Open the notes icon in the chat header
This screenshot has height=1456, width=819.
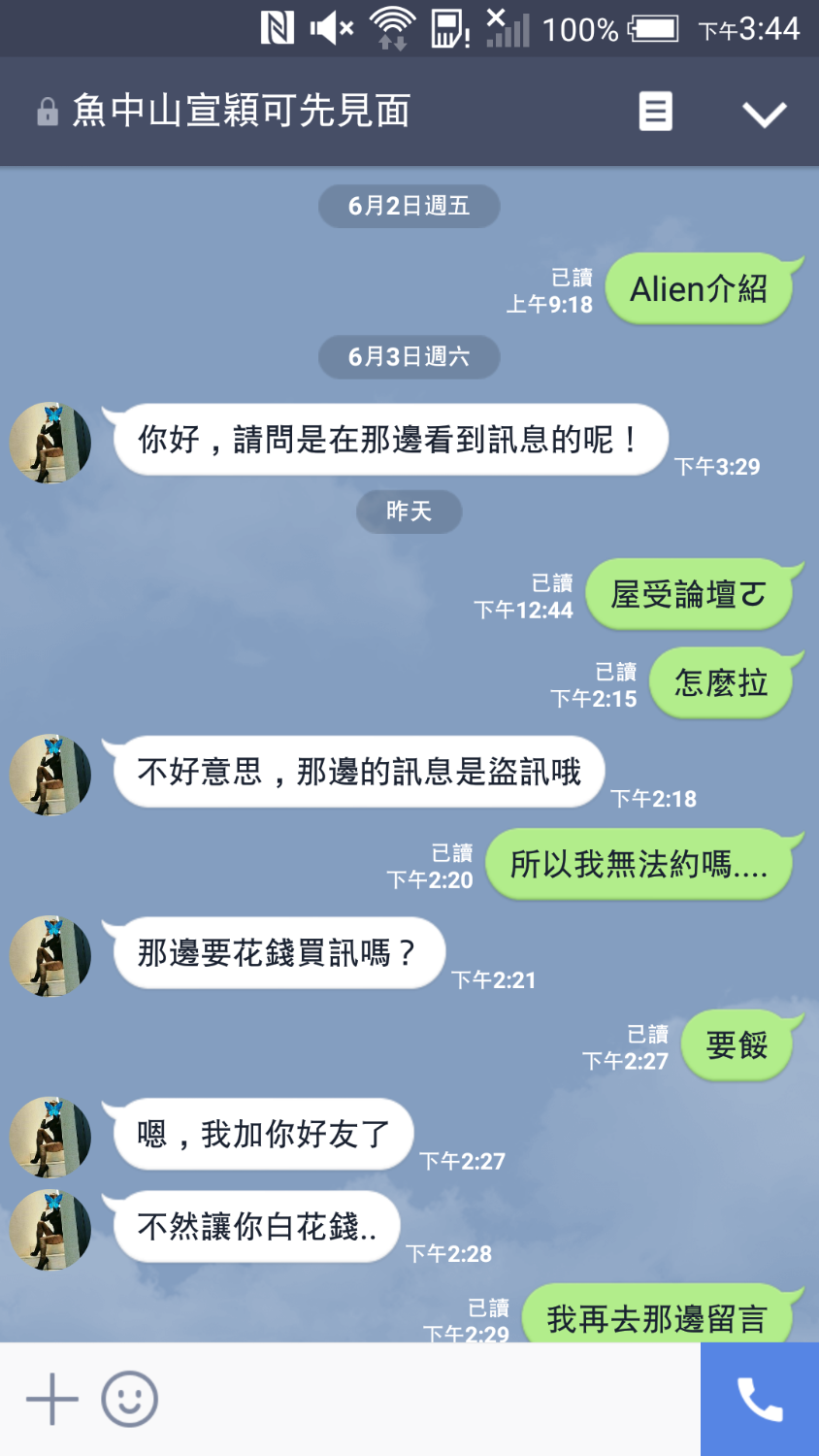click(x=656, y=112)
